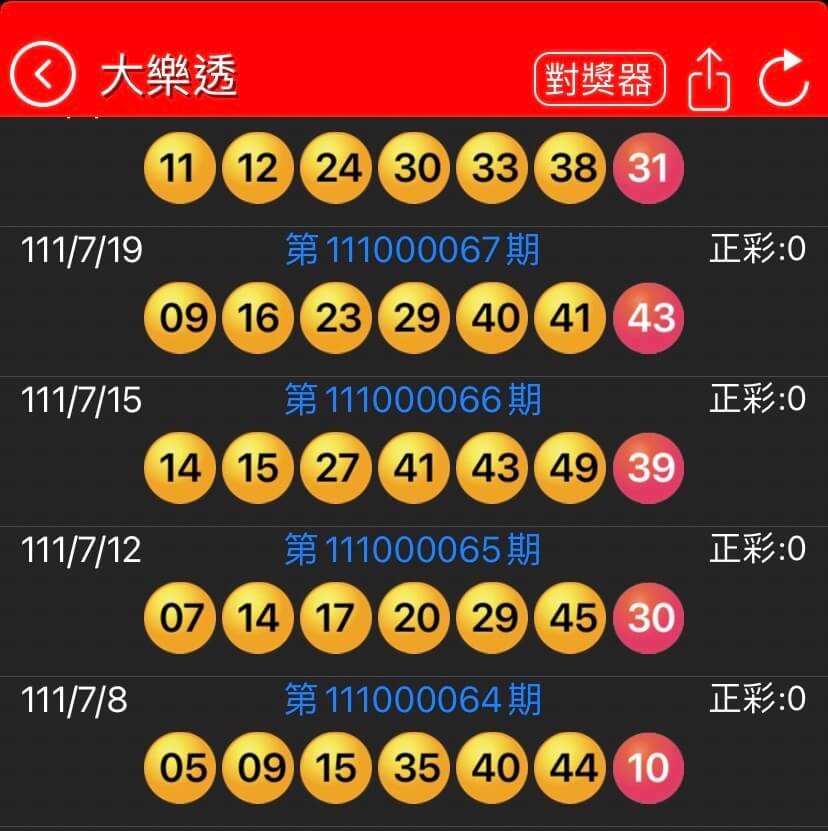Tap the red special ball 43
Viewport: 828px width, 831px height.
(648, 318)
